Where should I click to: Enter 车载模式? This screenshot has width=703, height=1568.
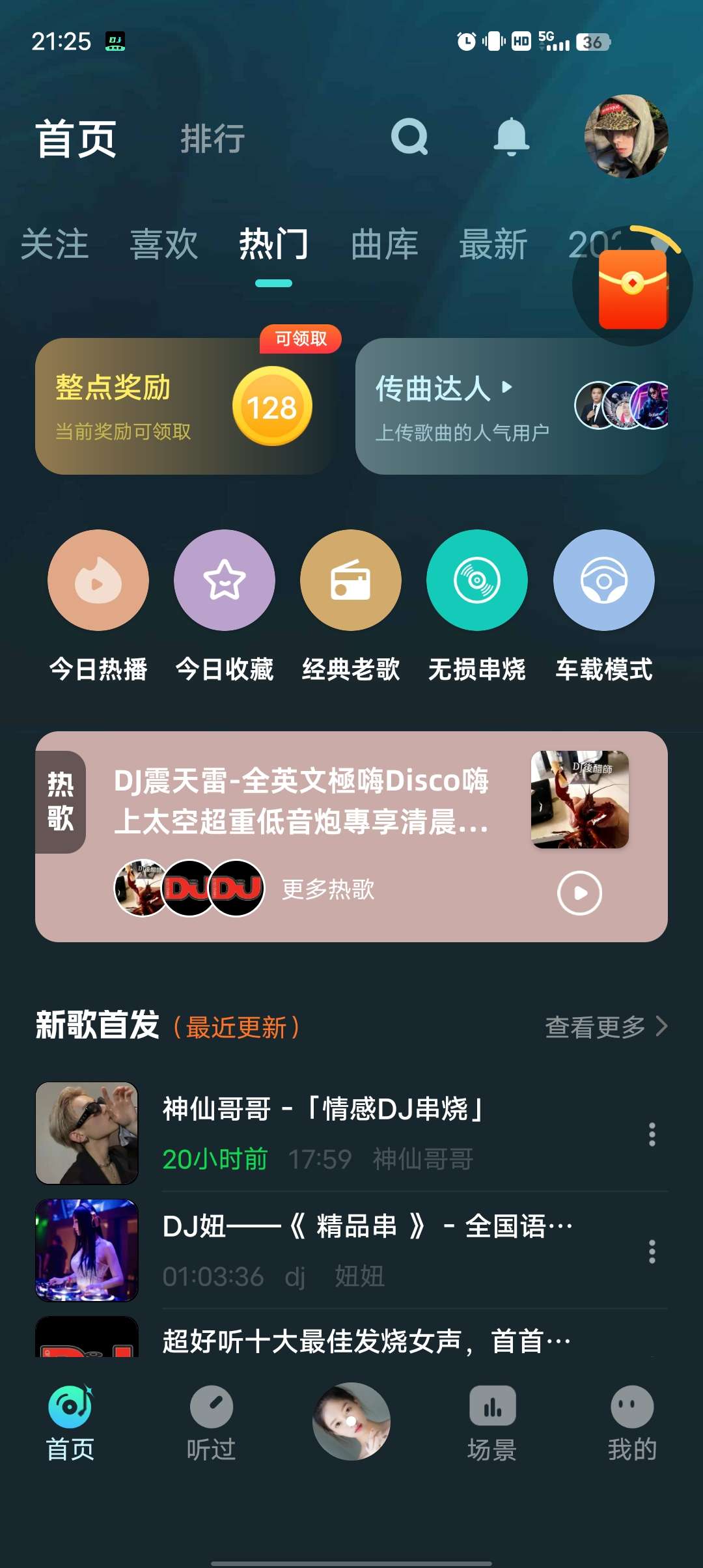604,580
